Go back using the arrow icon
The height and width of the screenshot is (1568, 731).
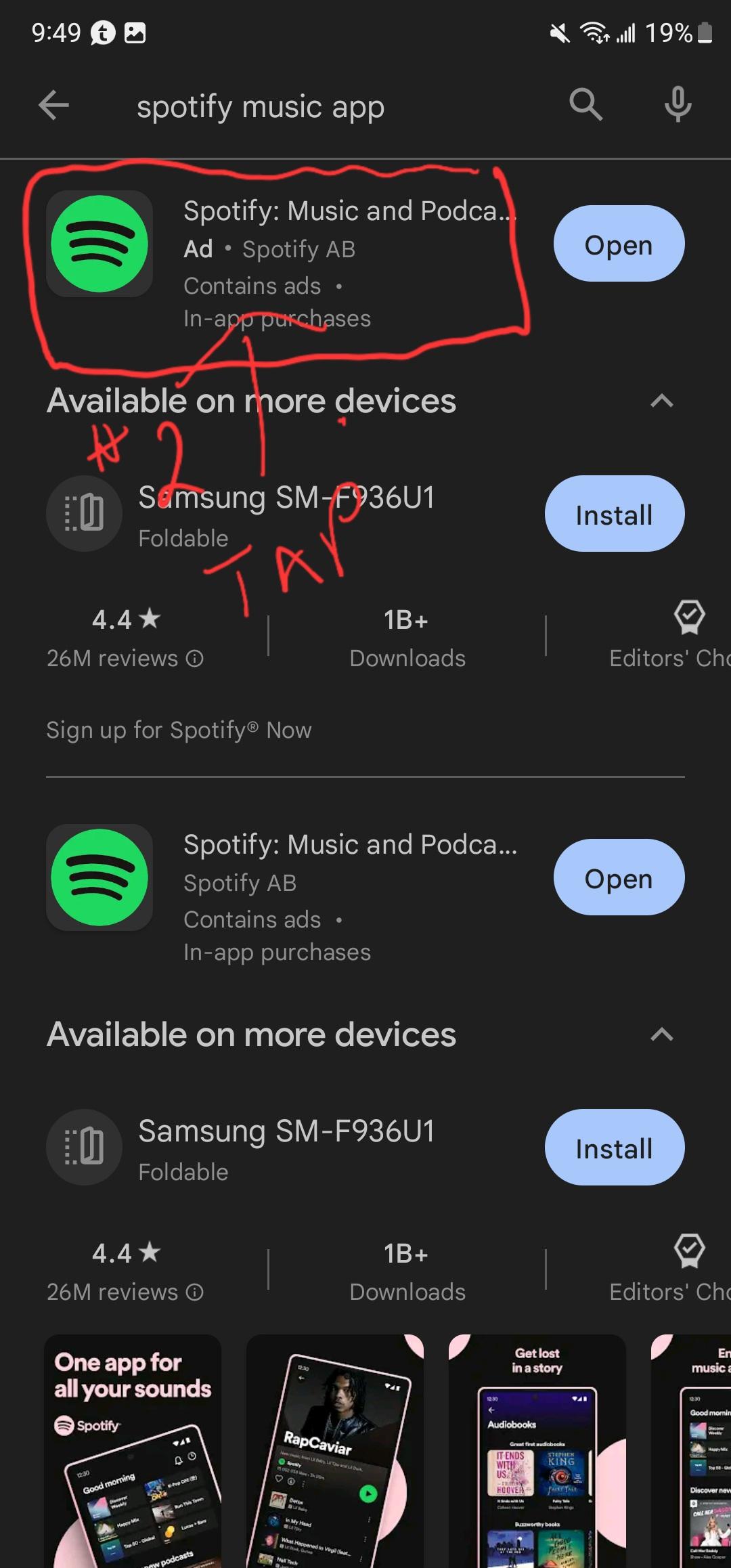(54, 106)
